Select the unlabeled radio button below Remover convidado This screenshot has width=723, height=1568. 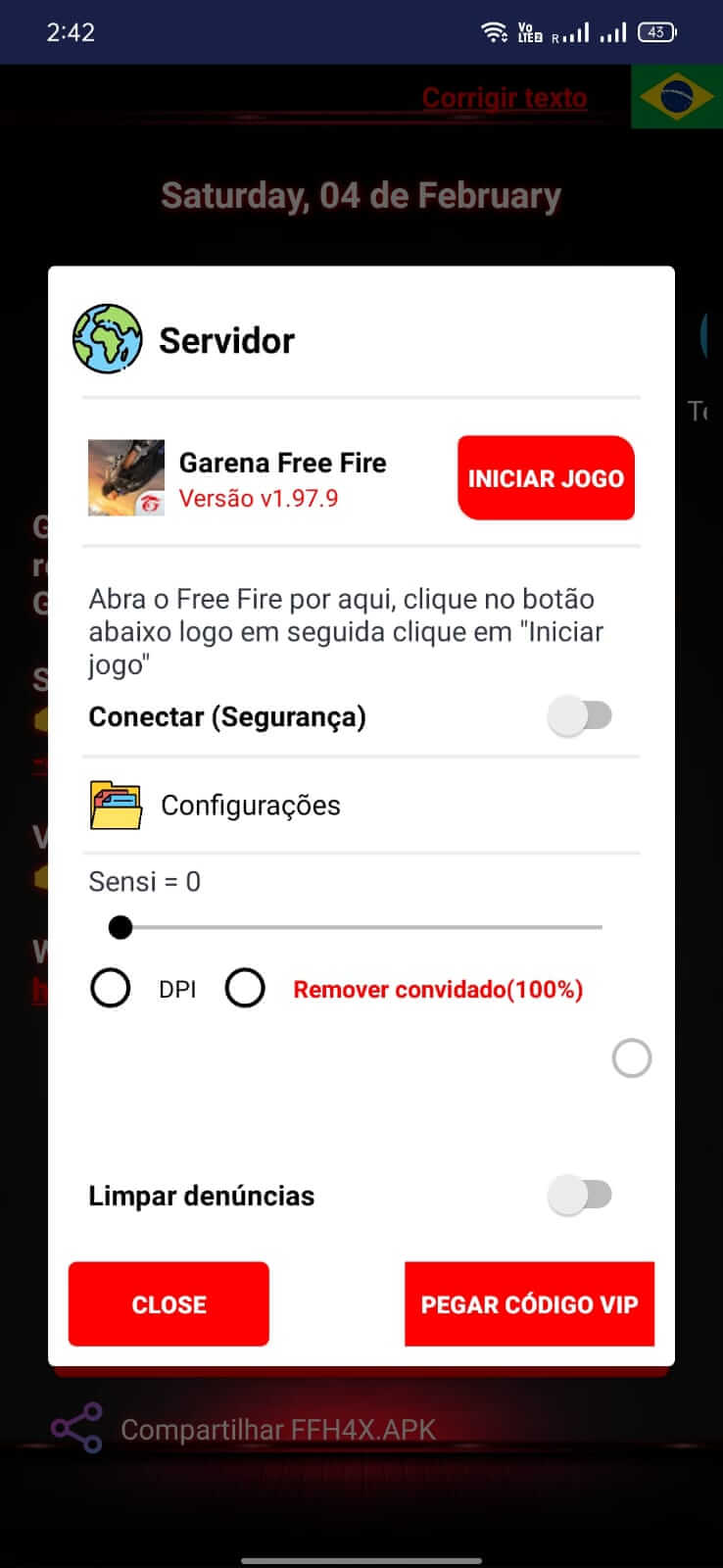631,1058
